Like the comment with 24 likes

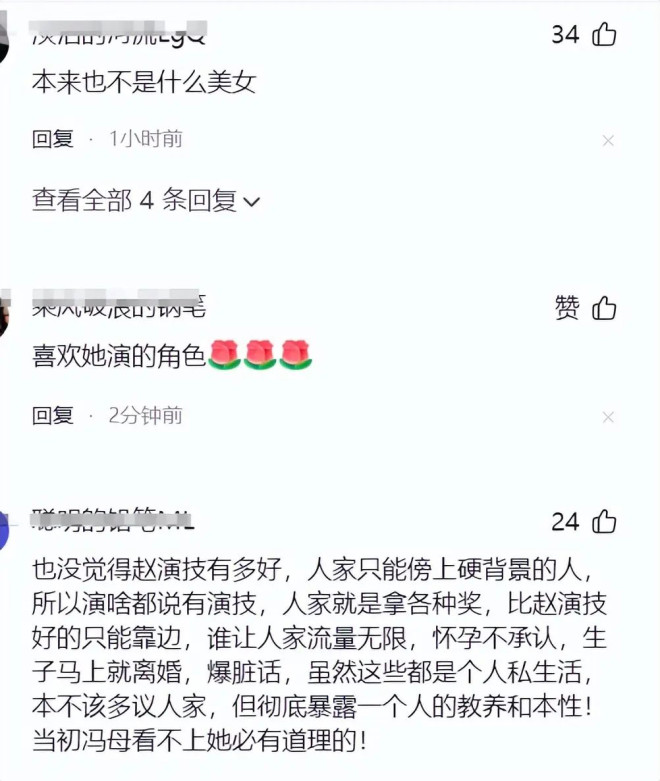coord(604,521)
